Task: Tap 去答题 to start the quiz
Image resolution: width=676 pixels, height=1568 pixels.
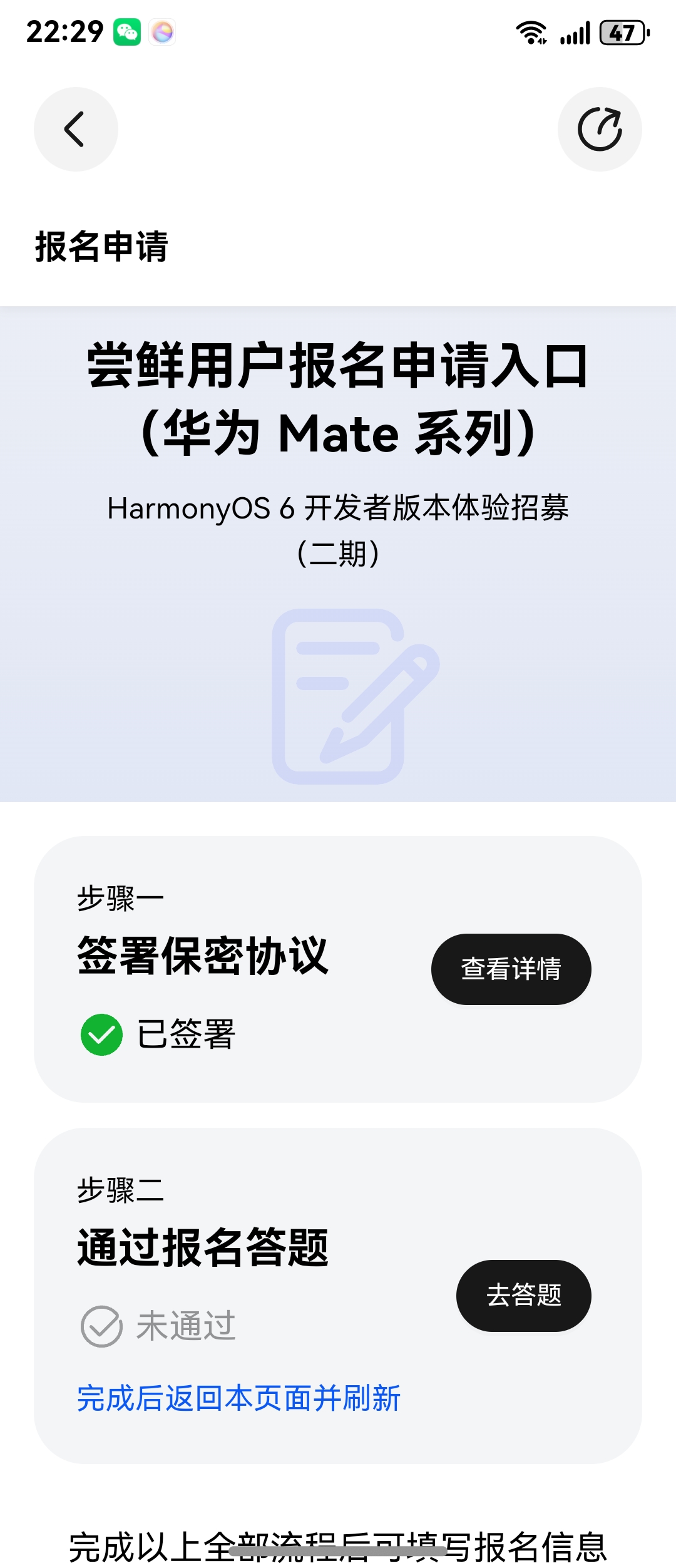Action: 523,1295
